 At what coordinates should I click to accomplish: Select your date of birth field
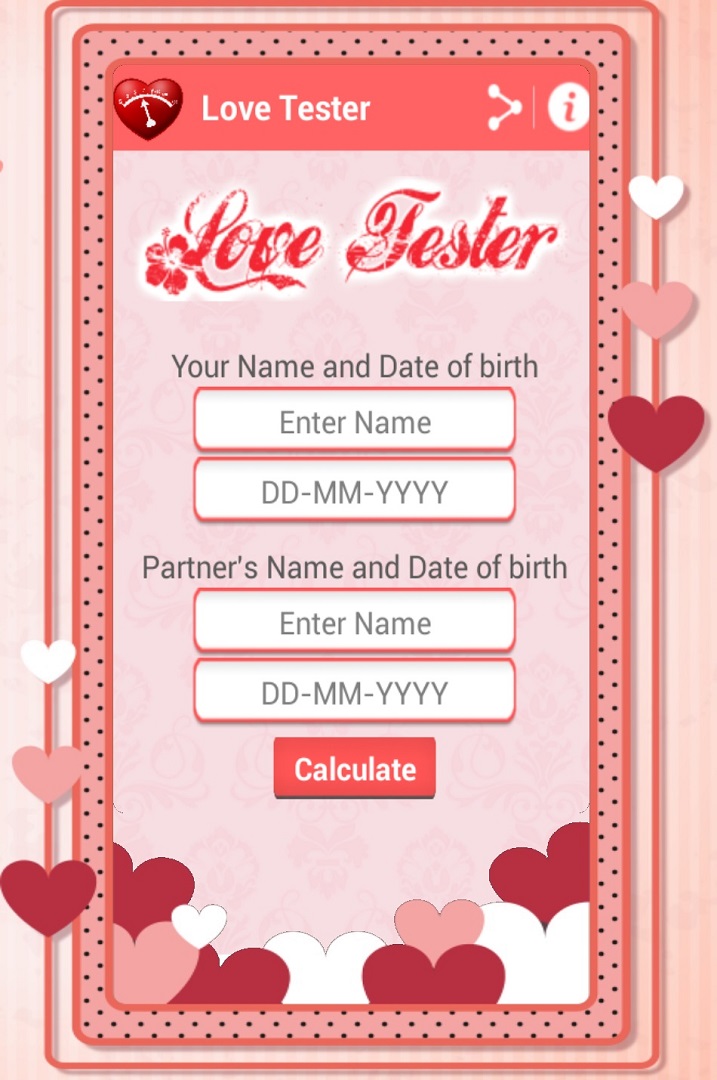[354, 491]
